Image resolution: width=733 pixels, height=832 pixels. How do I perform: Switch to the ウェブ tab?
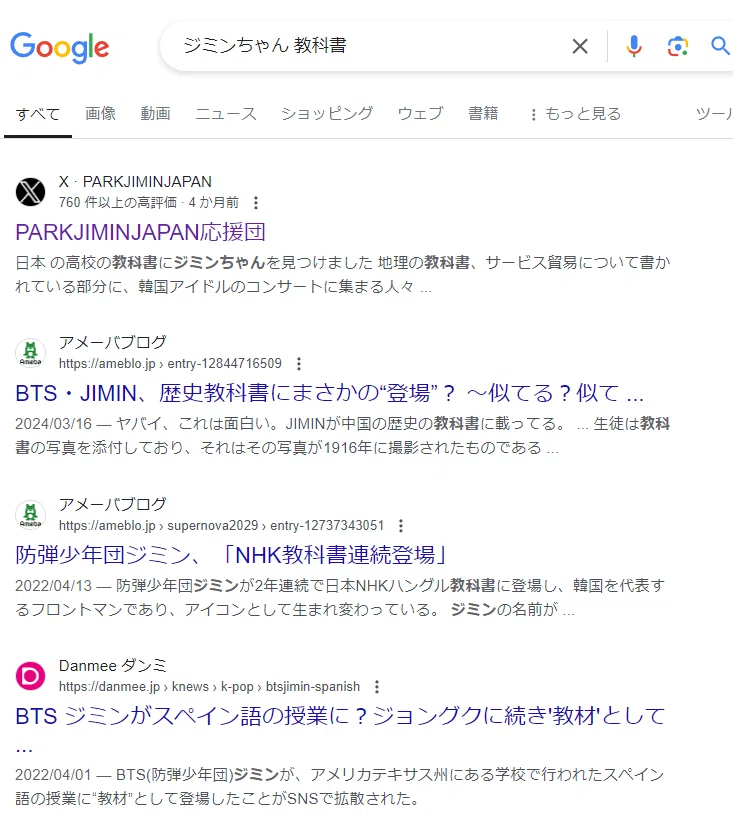420,114
